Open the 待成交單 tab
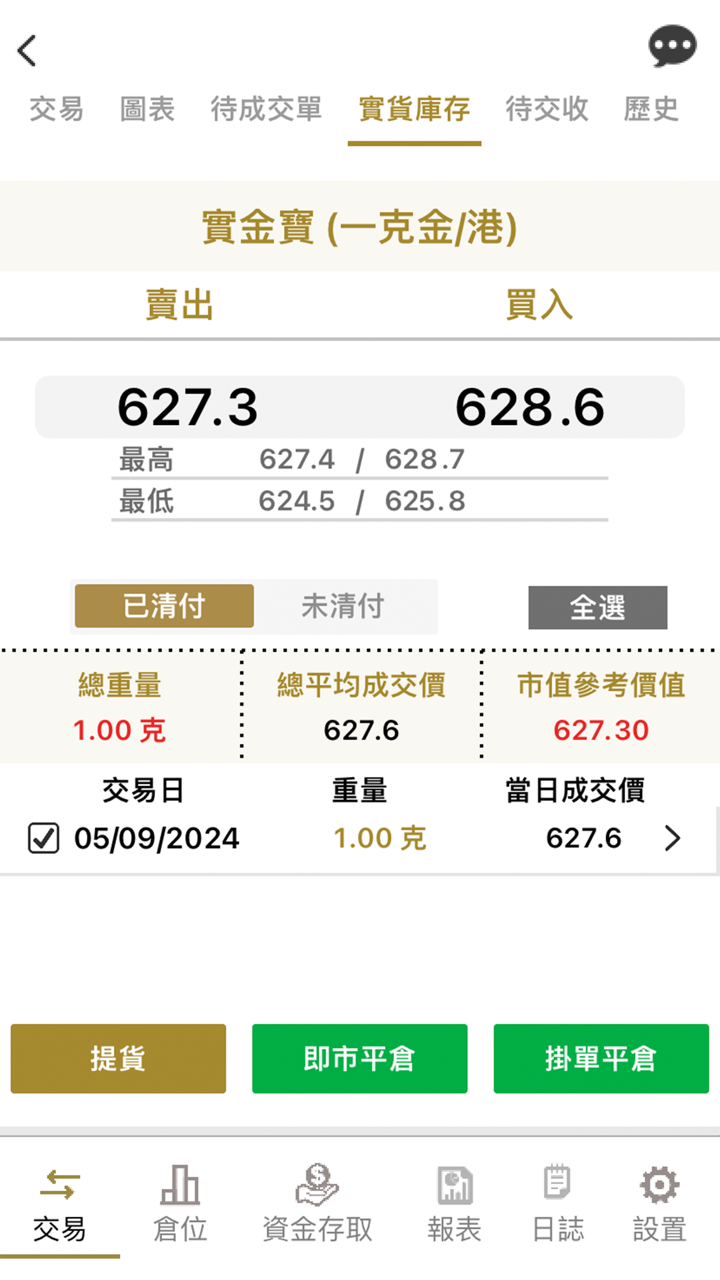Image resolution: width=720 pixels, height=1280 pixels. click(x=266, y=109)
